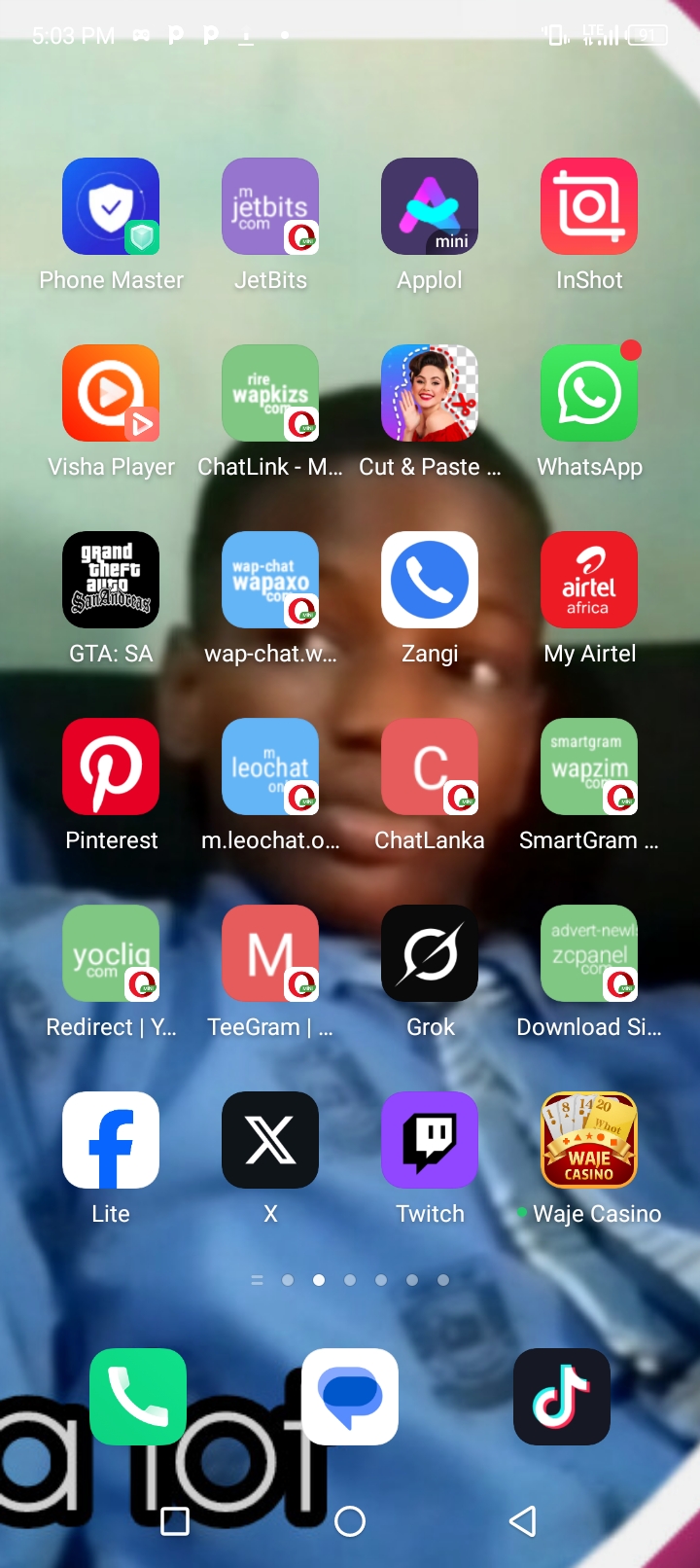Open the My Airtel app
Image resolution: width=700 pixels, height=1568 pixels.
(589, 581)
